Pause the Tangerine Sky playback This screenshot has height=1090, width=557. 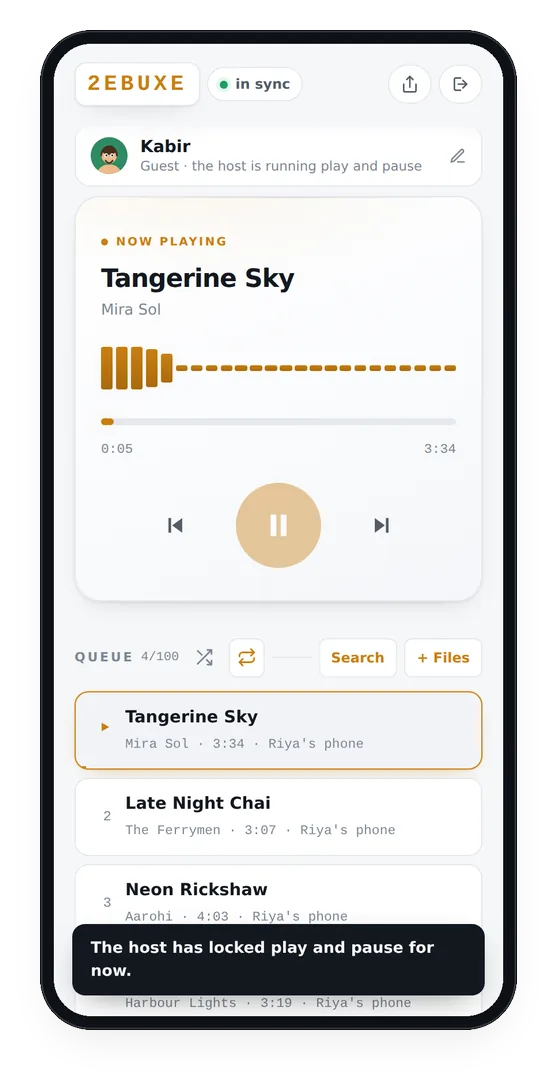point(278,525)
